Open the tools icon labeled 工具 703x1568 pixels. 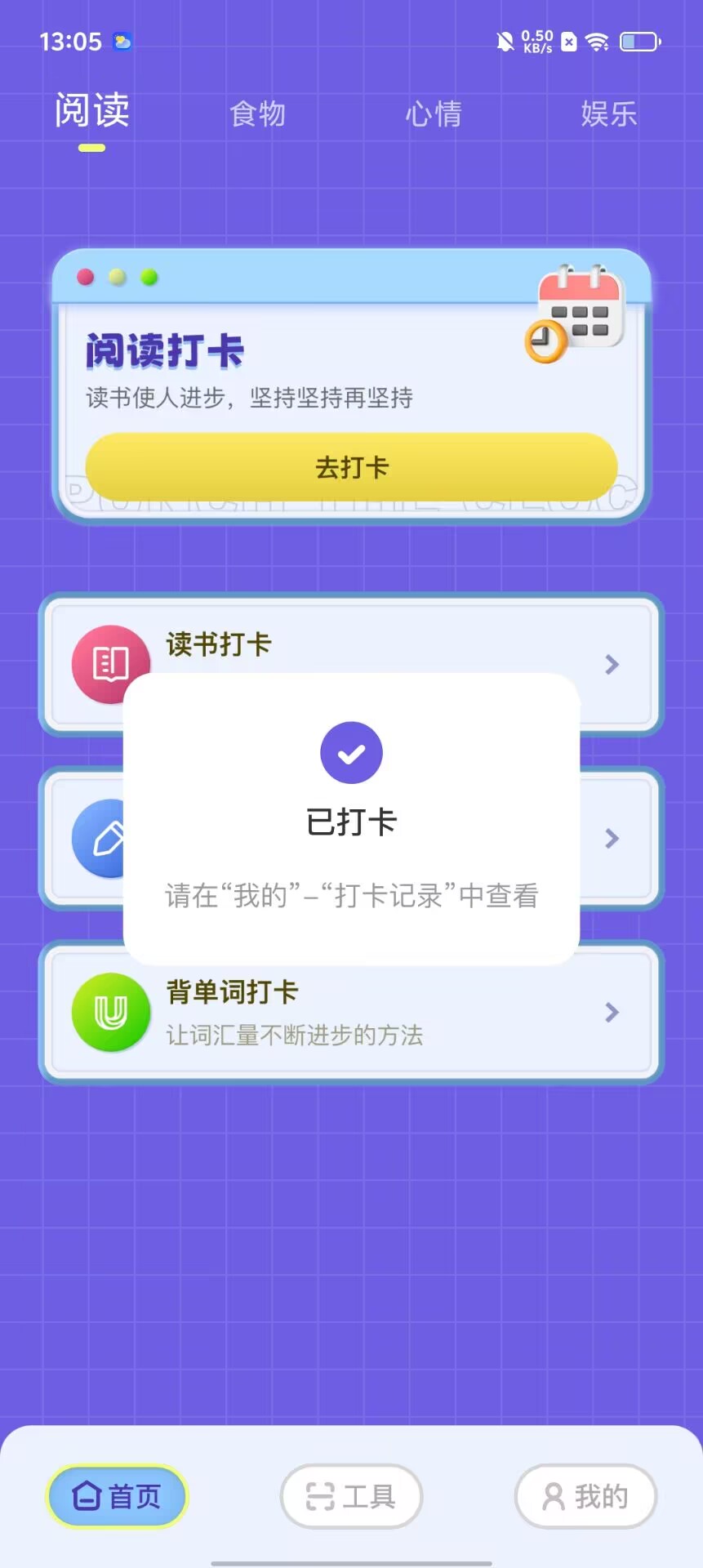click(x=320, y=1497)
